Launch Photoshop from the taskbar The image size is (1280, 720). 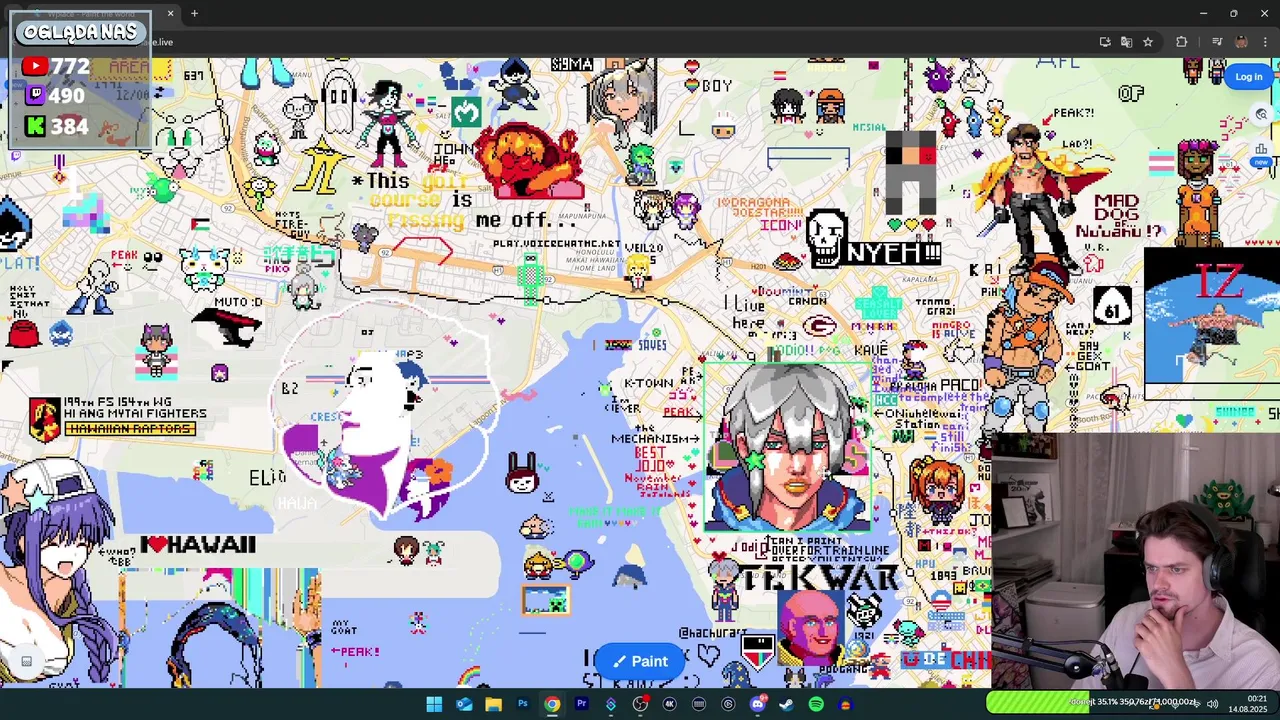(522, 704)
